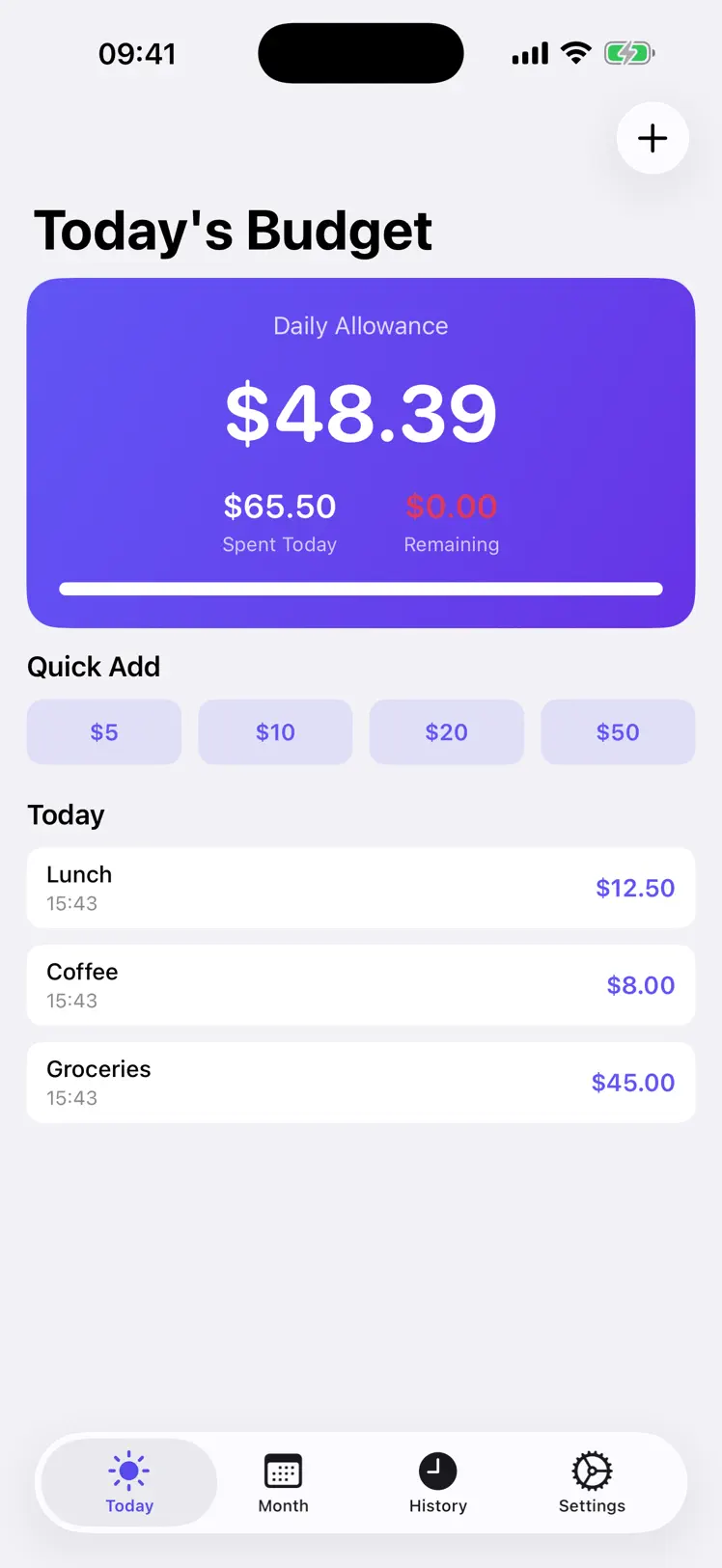Tap the plus icon to add expense

coord(653,138)
